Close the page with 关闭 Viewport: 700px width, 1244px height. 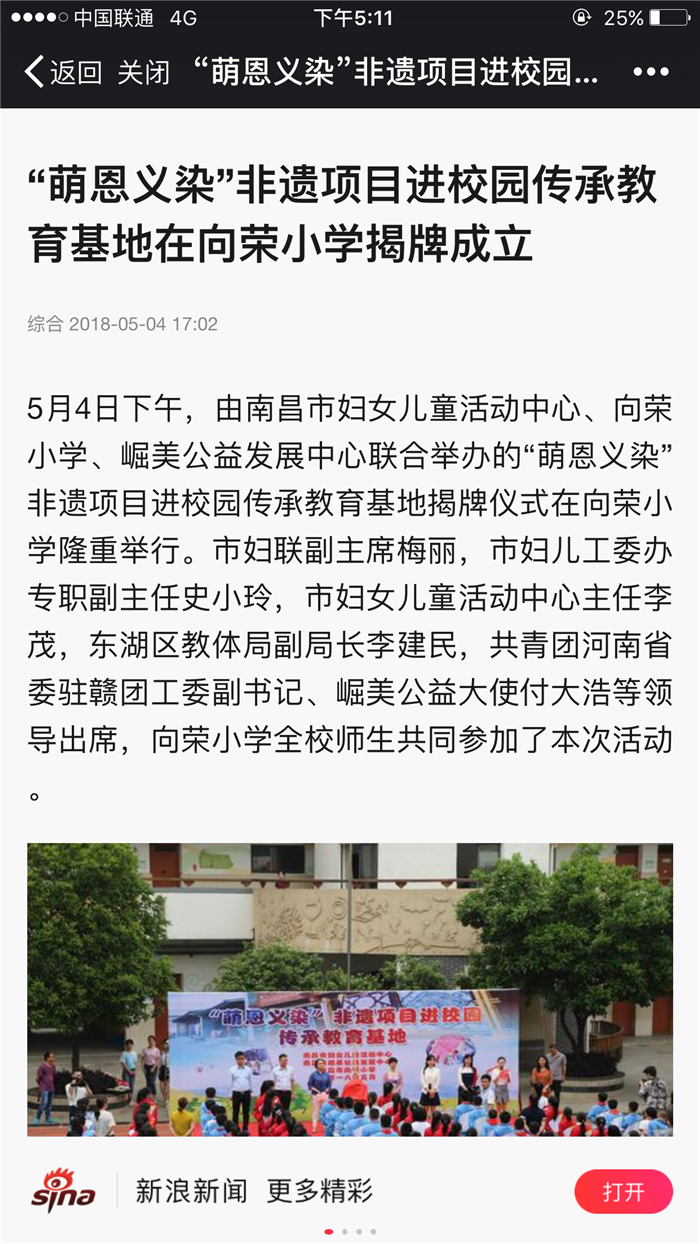point(143,73)
